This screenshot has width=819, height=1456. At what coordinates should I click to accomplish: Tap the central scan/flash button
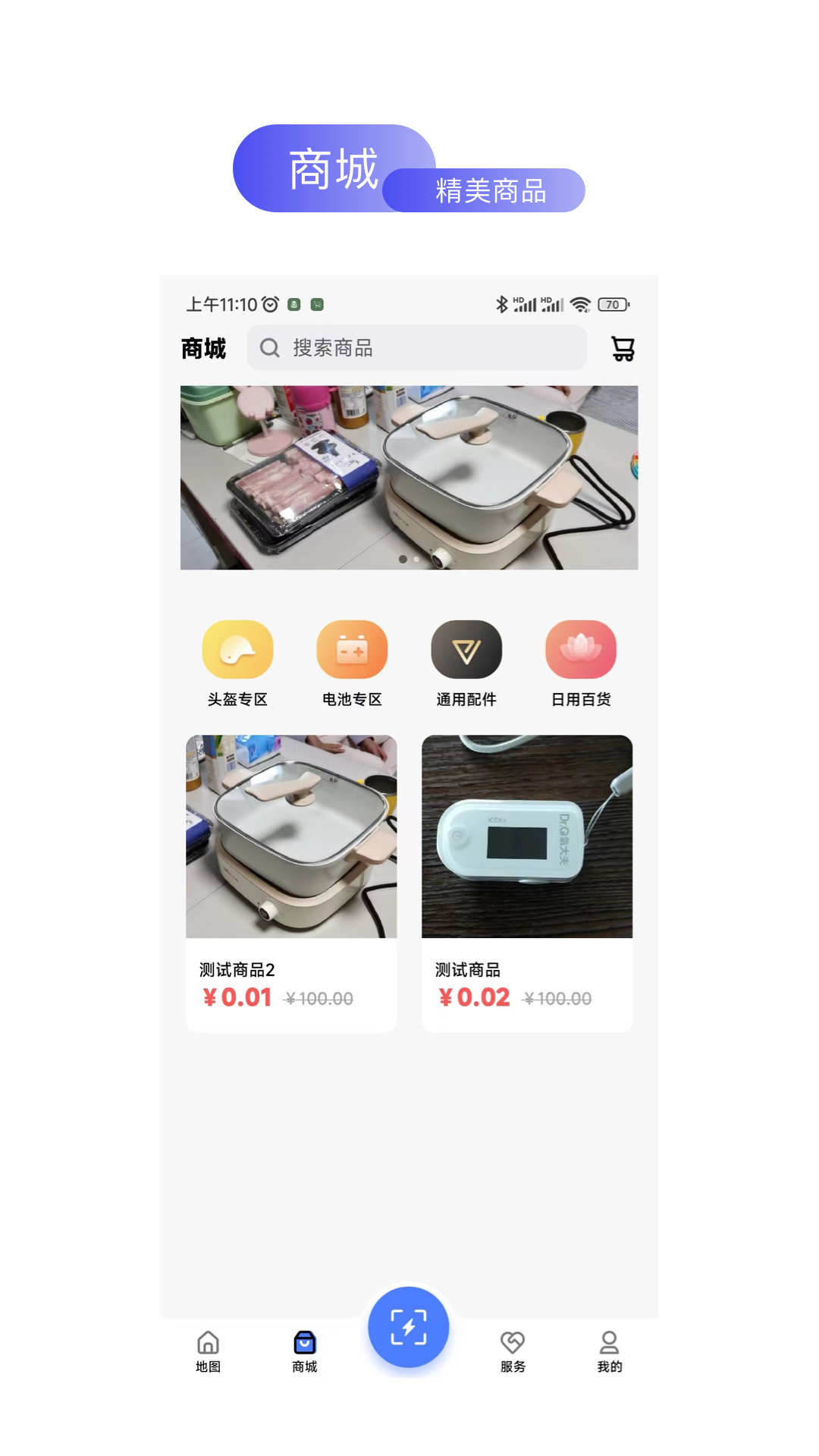pos(409,1323)
